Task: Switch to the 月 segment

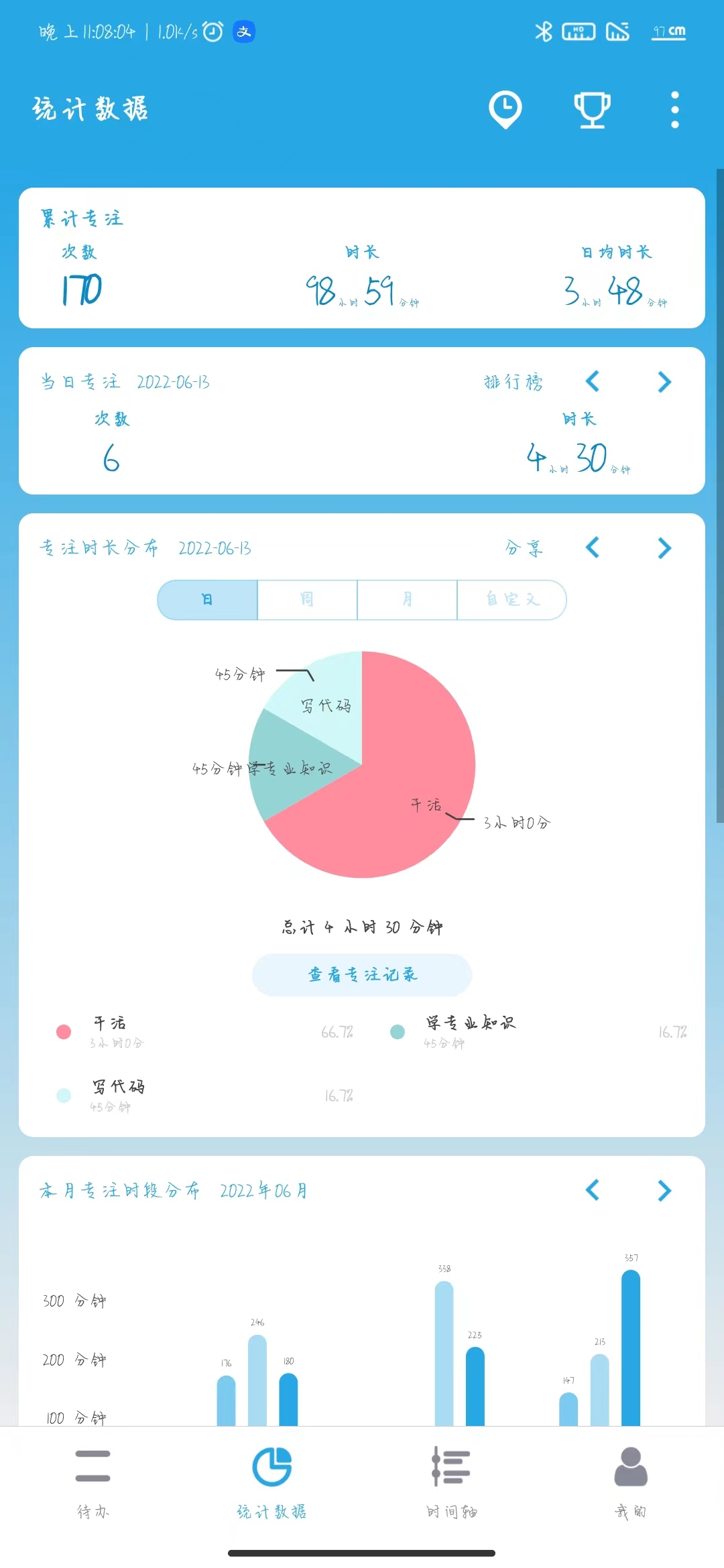Action: click(x=407, y=600)
